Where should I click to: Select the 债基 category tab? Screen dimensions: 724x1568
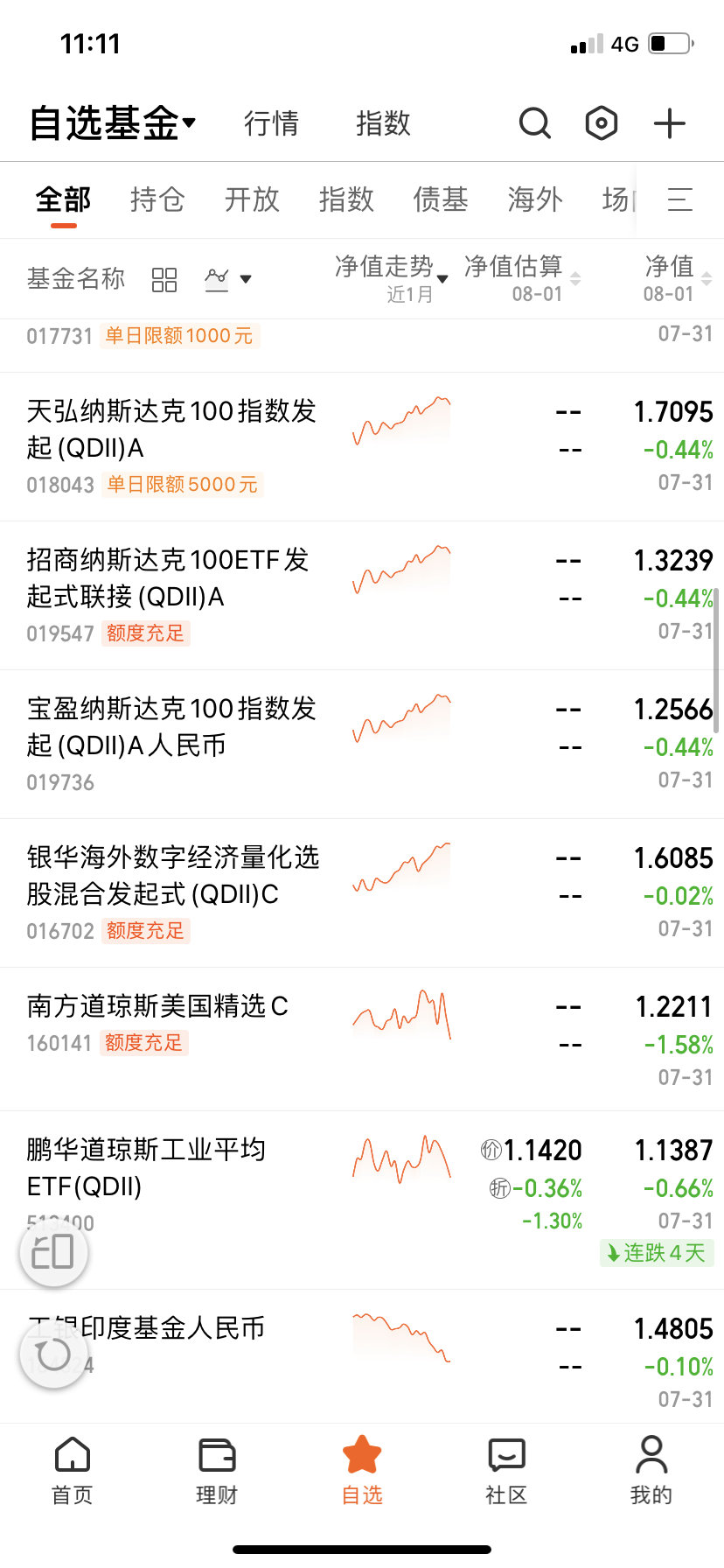tap(441, 199)
